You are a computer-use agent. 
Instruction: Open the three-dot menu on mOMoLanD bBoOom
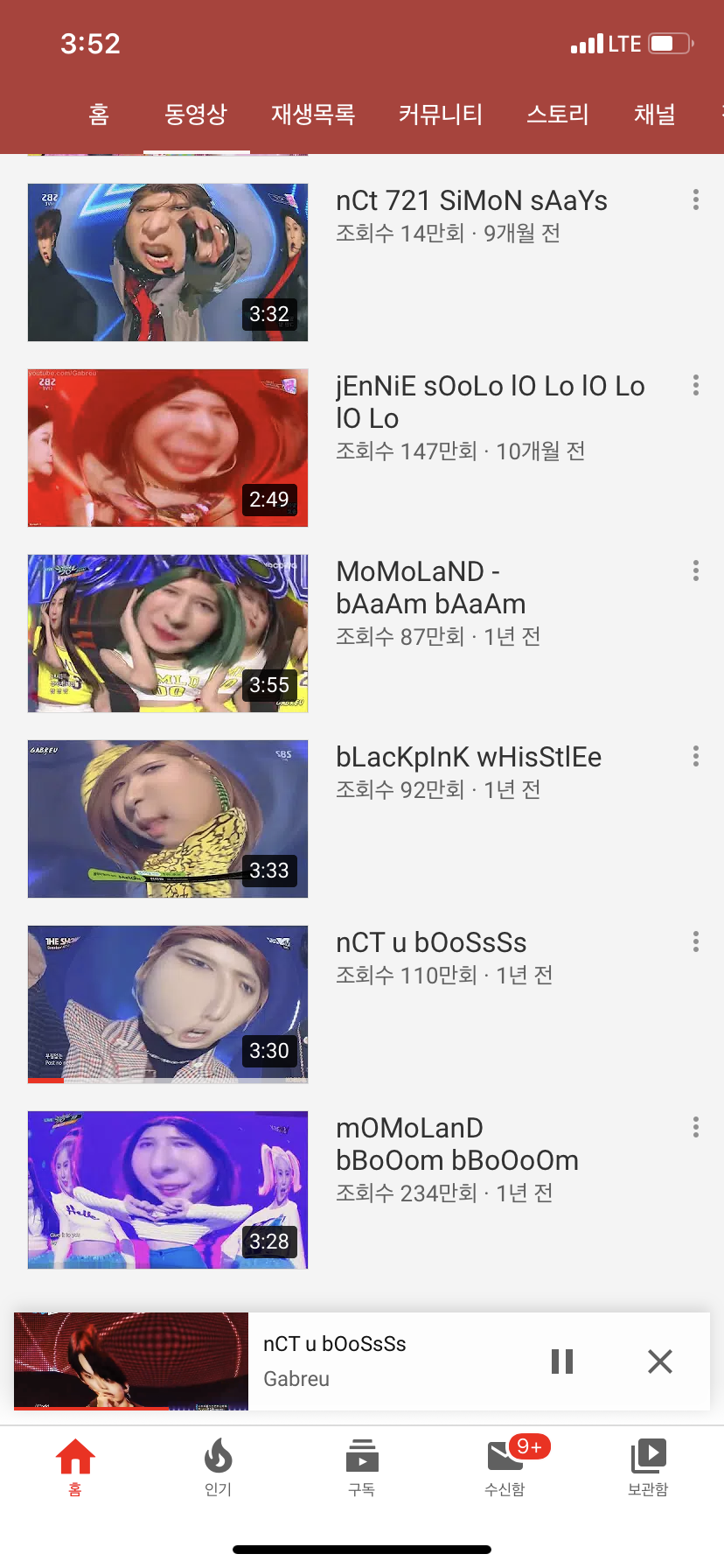tap(695, 1127)
